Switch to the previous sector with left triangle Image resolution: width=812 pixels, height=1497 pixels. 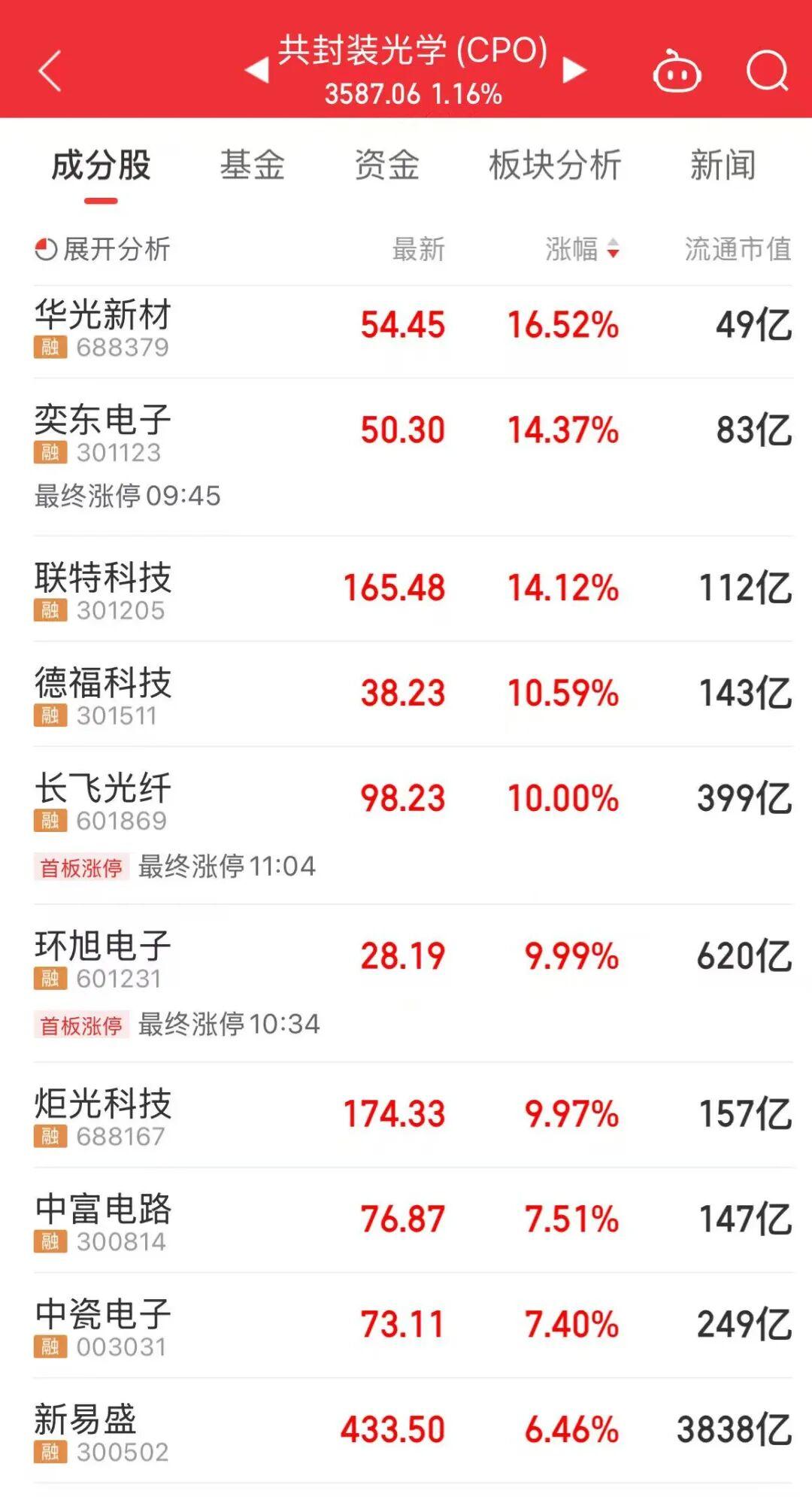256,70
